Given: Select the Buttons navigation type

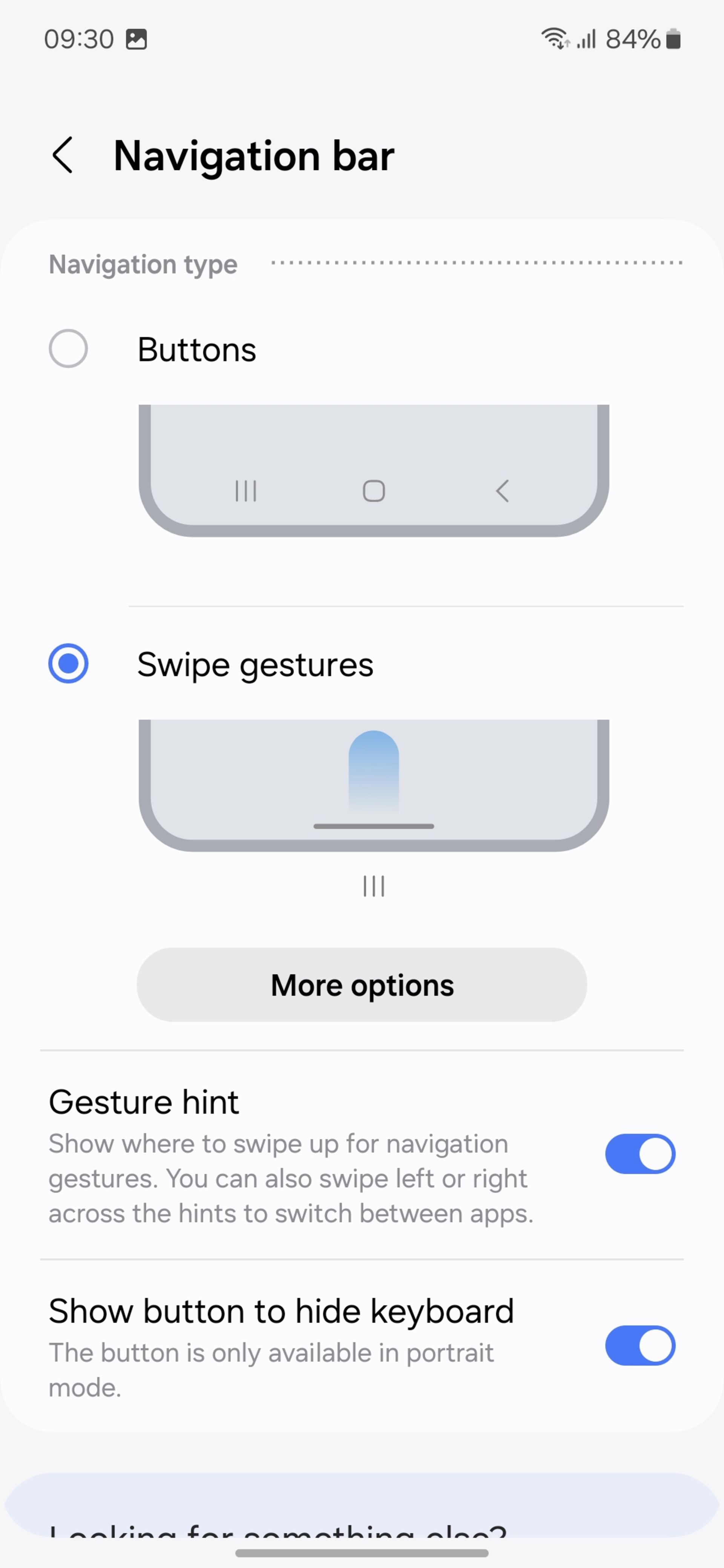Looking at the screenshot, I should tap(68, 349).
